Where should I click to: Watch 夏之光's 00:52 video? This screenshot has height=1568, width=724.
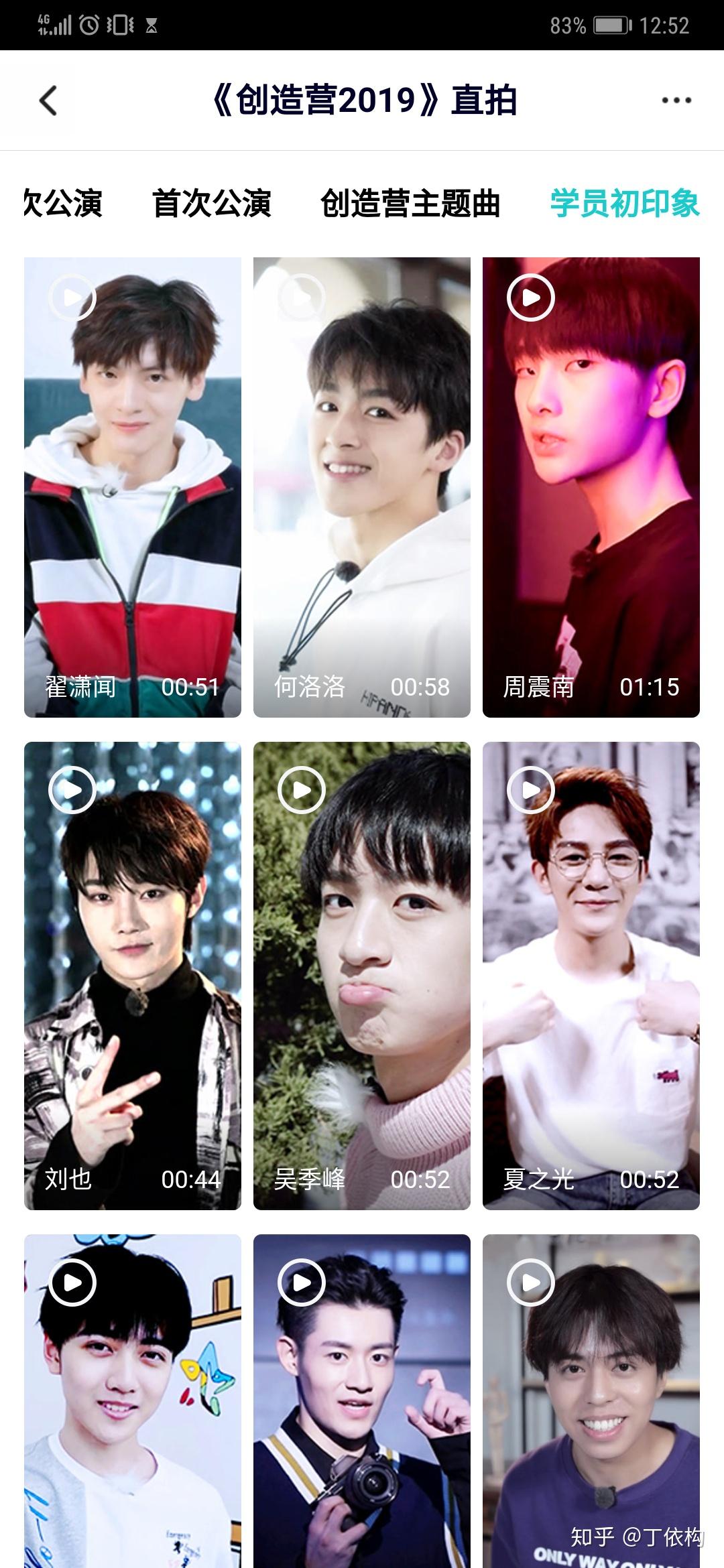[x=591, y=976]
